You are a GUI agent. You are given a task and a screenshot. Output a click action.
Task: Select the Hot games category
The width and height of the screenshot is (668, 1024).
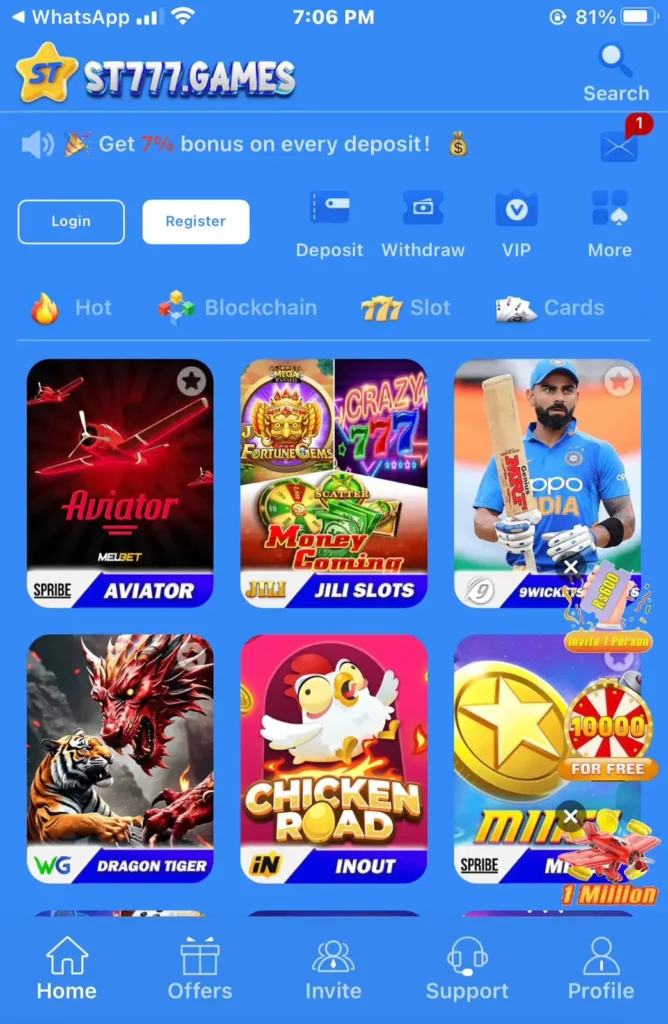[x=71, y=308]
